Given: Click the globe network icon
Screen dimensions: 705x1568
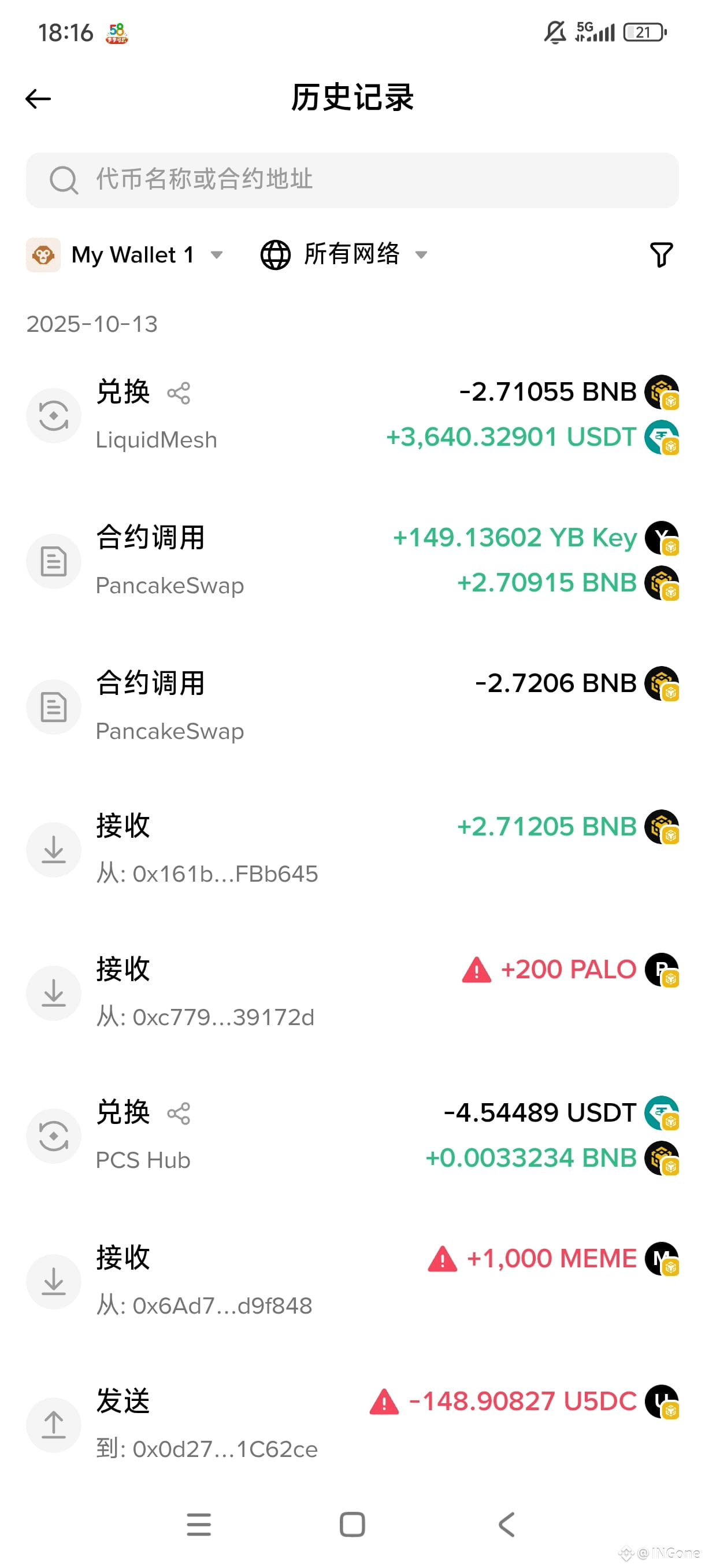Looking at the screenshot, I should [x=275, y=255].
